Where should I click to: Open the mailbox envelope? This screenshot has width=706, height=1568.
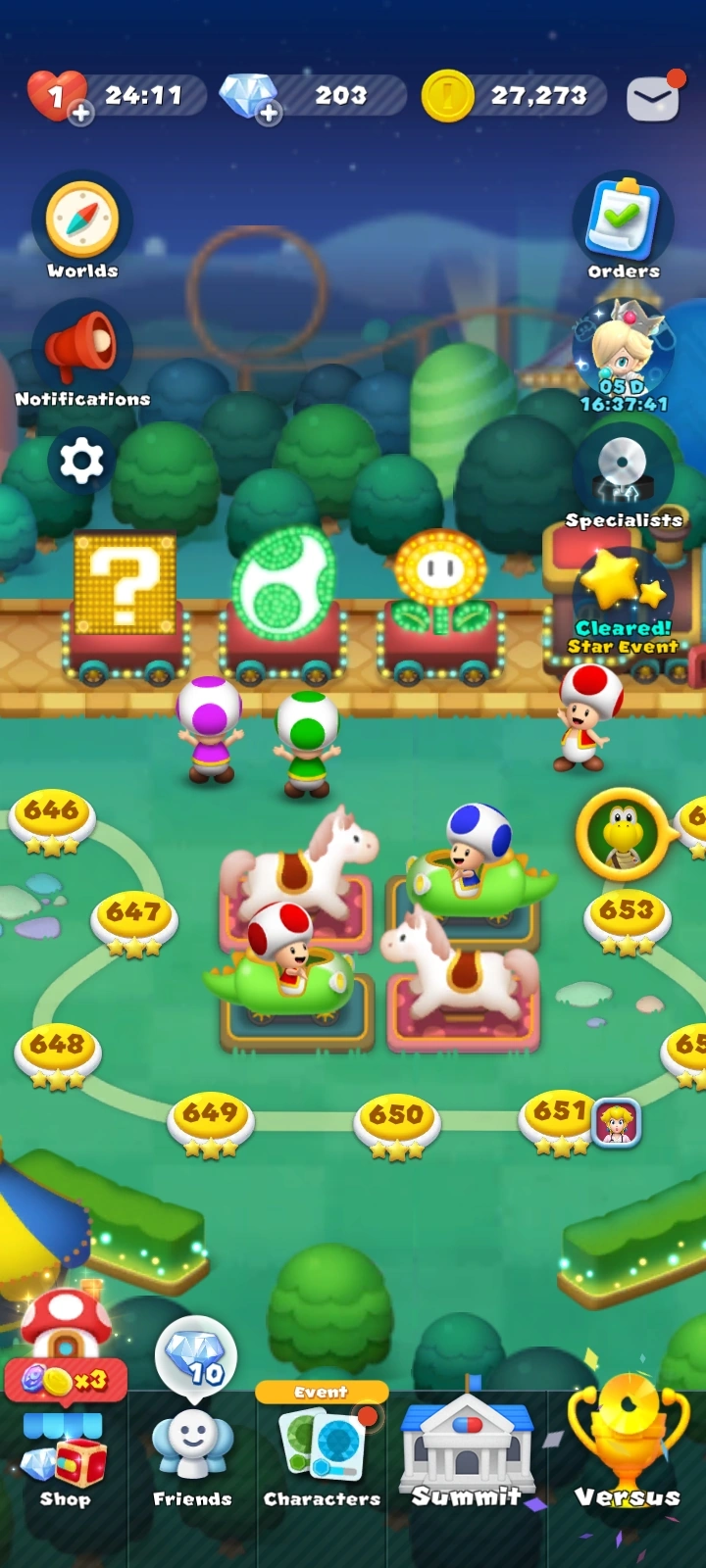click(x=653, y=97)
